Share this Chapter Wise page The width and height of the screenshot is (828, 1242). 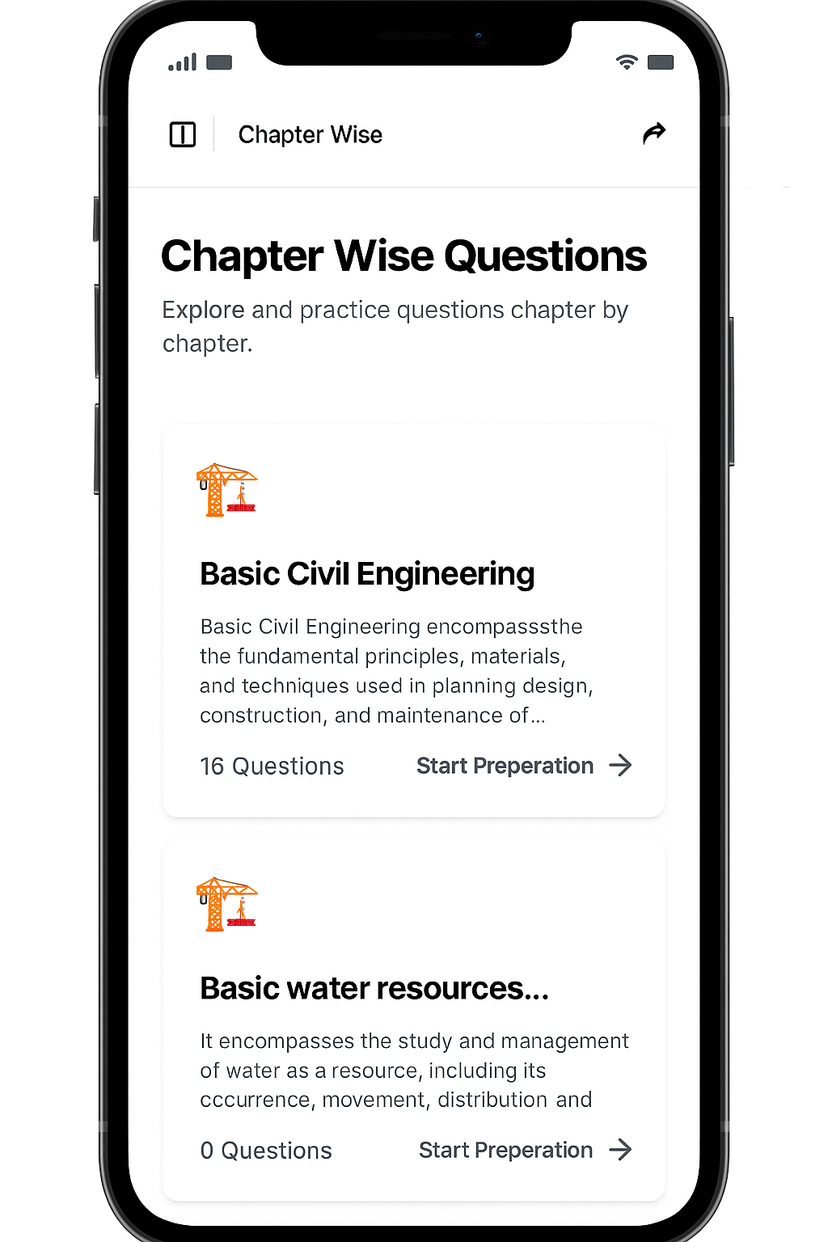[654, 134]
